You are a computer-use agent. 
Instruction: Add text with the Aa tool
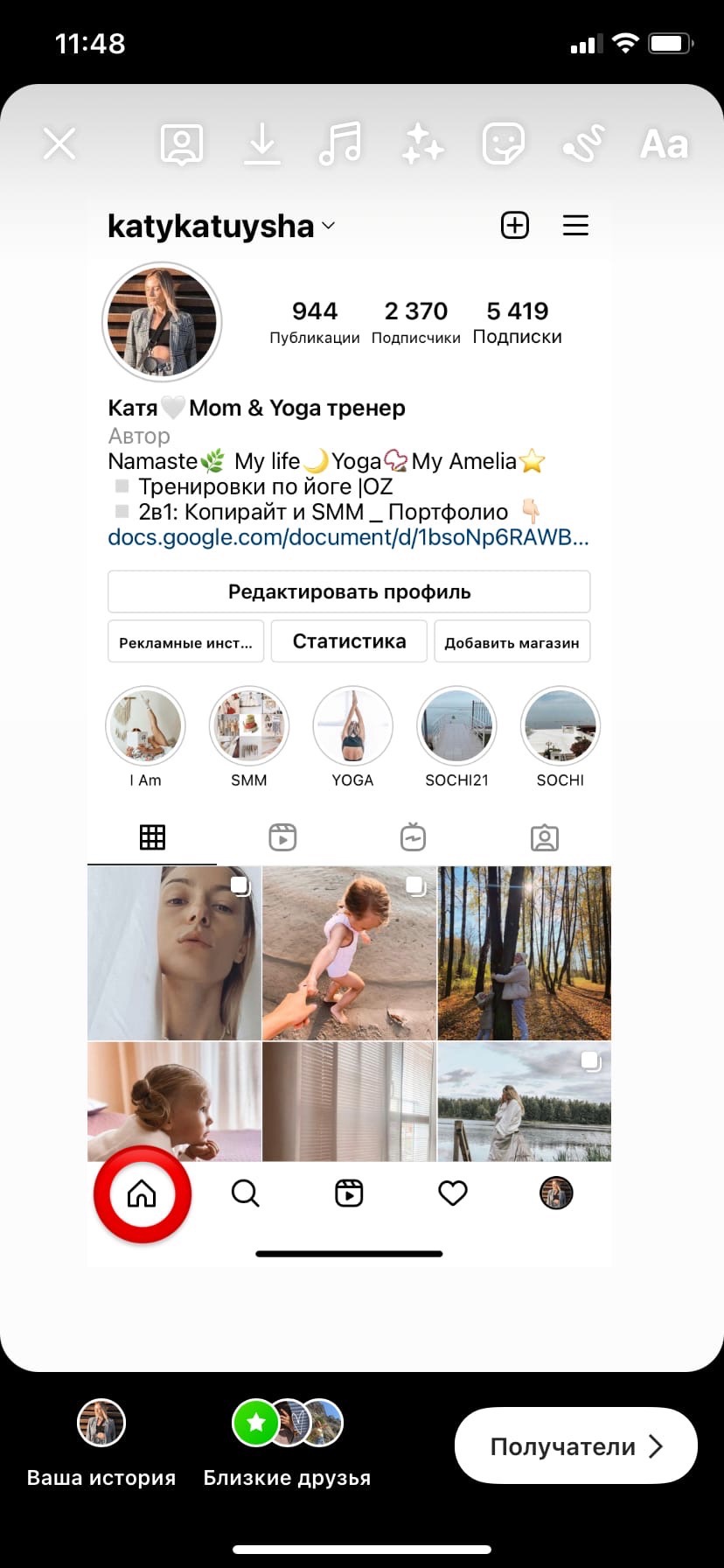(x=664, y=143)
